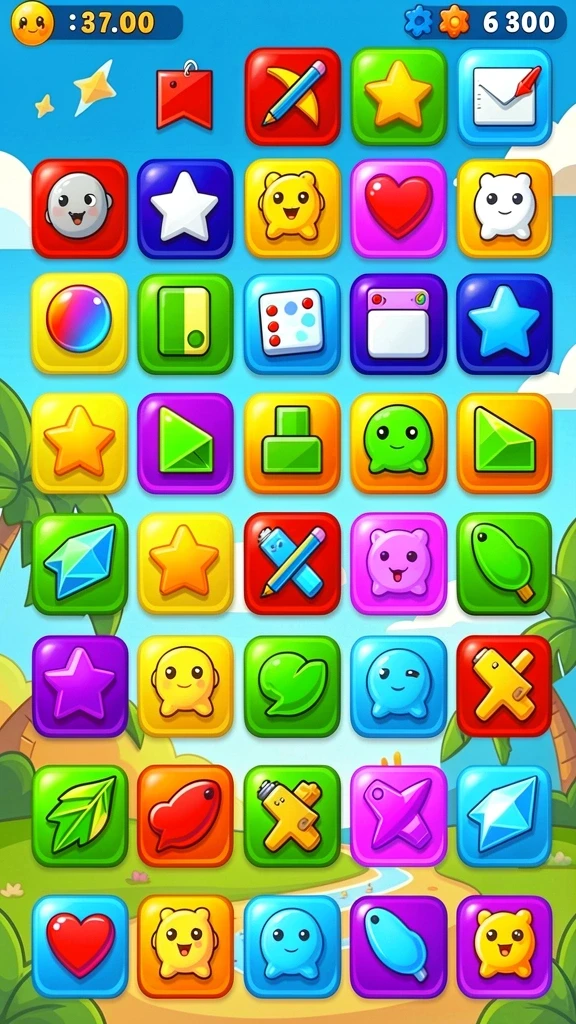This screenshot has width=576, height=1024.
Task: Pick the green speech bubble tile
Action: tap(292, 686)
